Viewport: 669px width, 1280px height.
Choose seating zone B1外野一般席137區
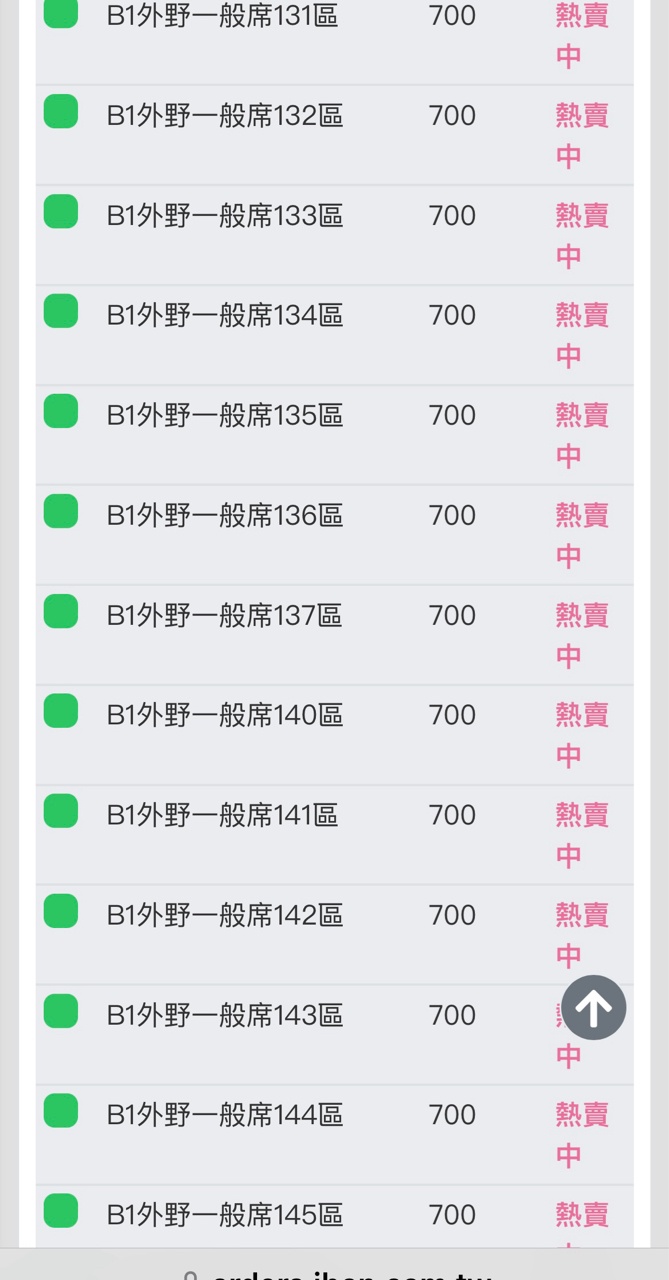point(225,616)
